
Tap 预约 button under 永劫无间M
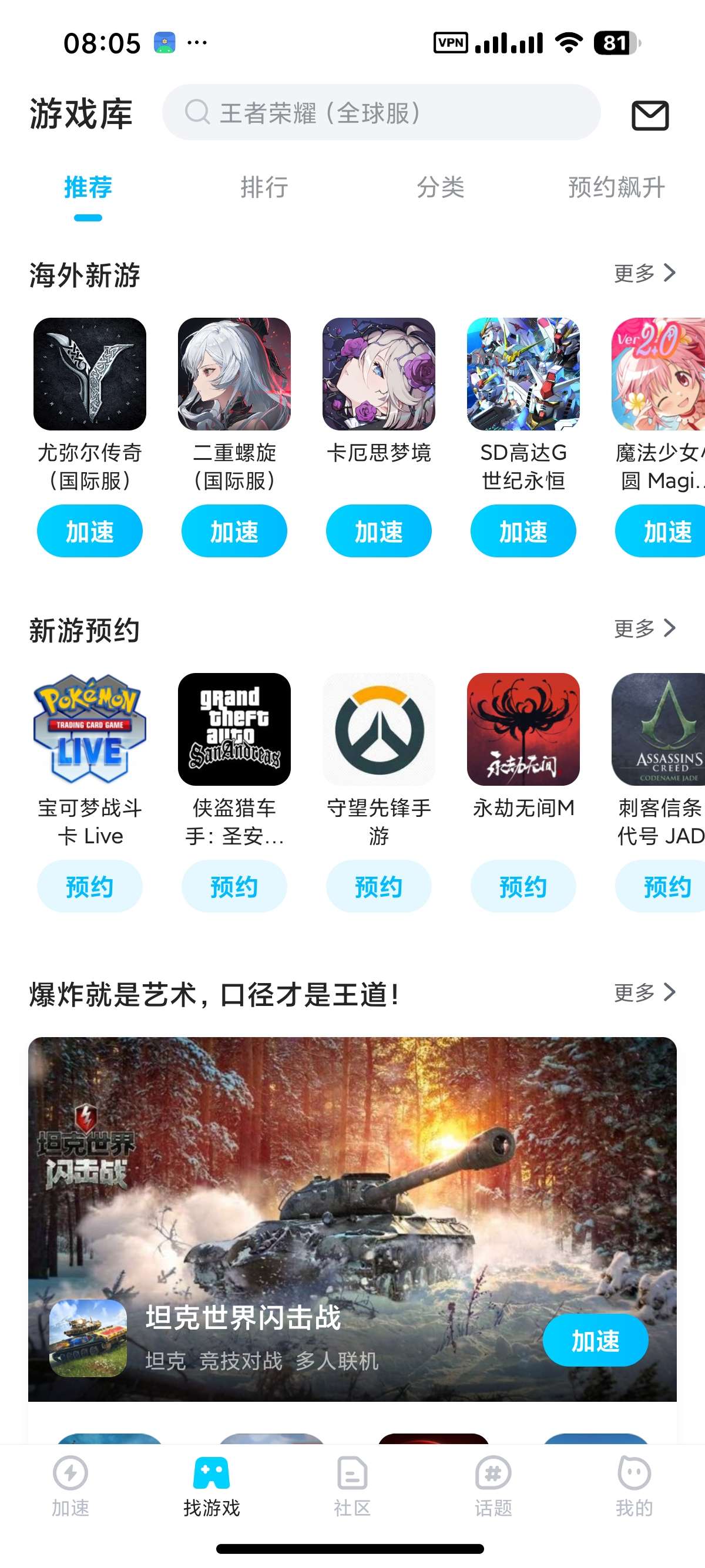click(523, 887)
